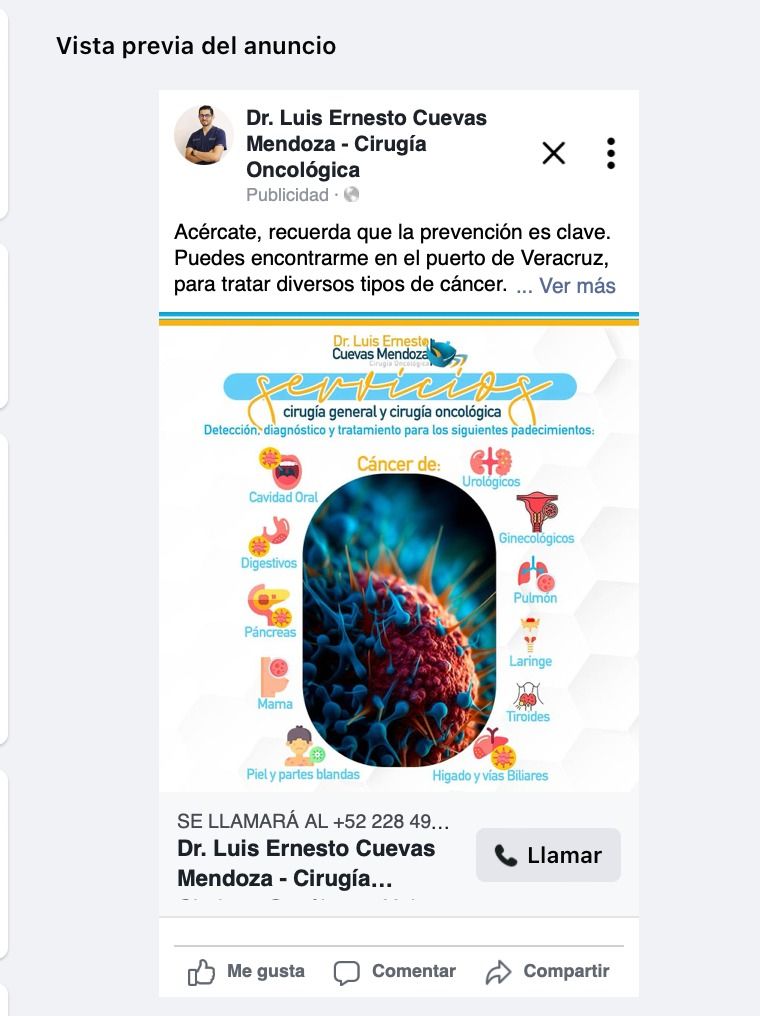This screenshot has height=1016, width=760.
Task: Click the phone icon on the Llamar button
Action: pos(504,855)
